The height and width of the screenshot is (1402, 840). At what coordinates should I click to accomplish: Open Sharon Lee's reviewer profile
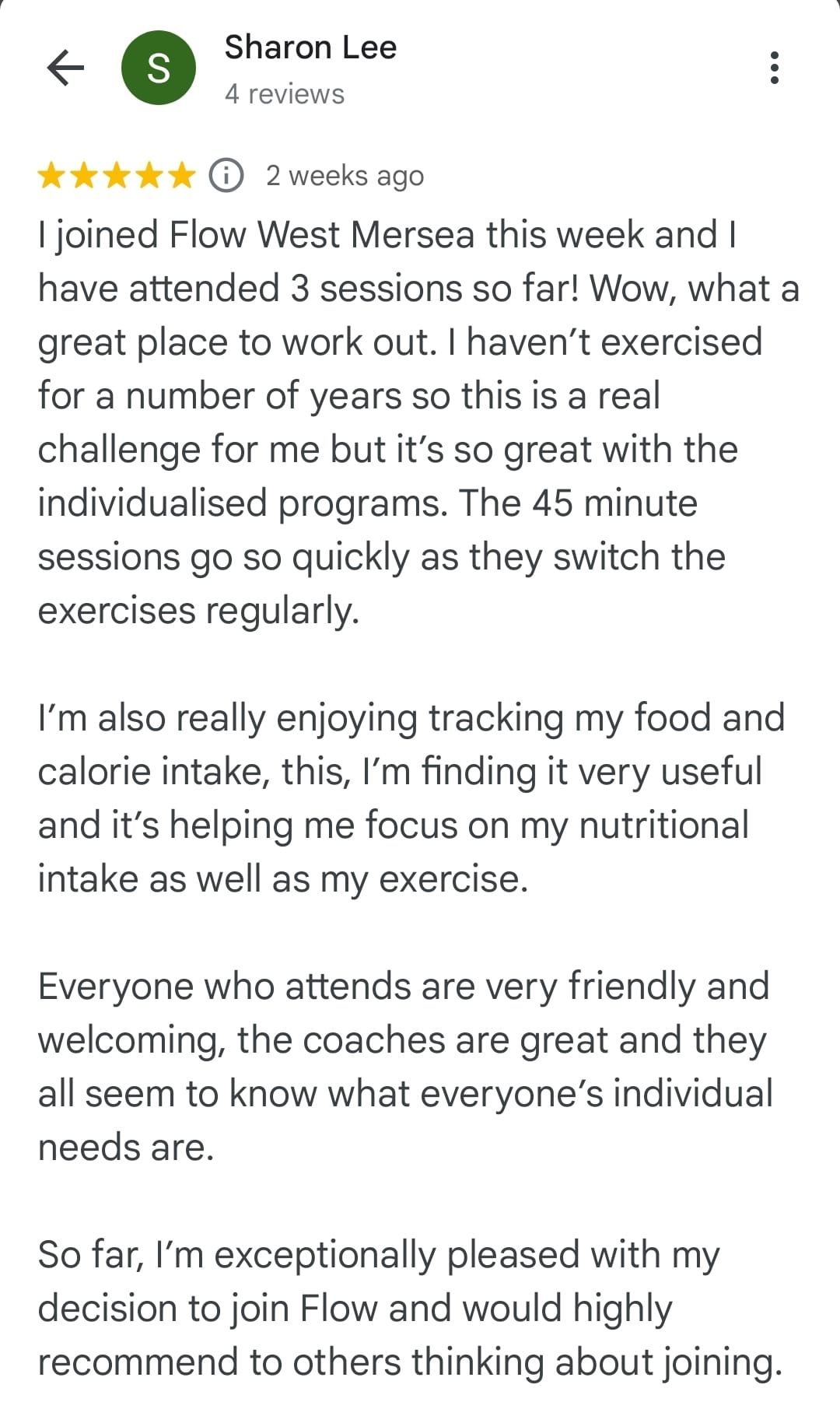(x=310, y=48)
